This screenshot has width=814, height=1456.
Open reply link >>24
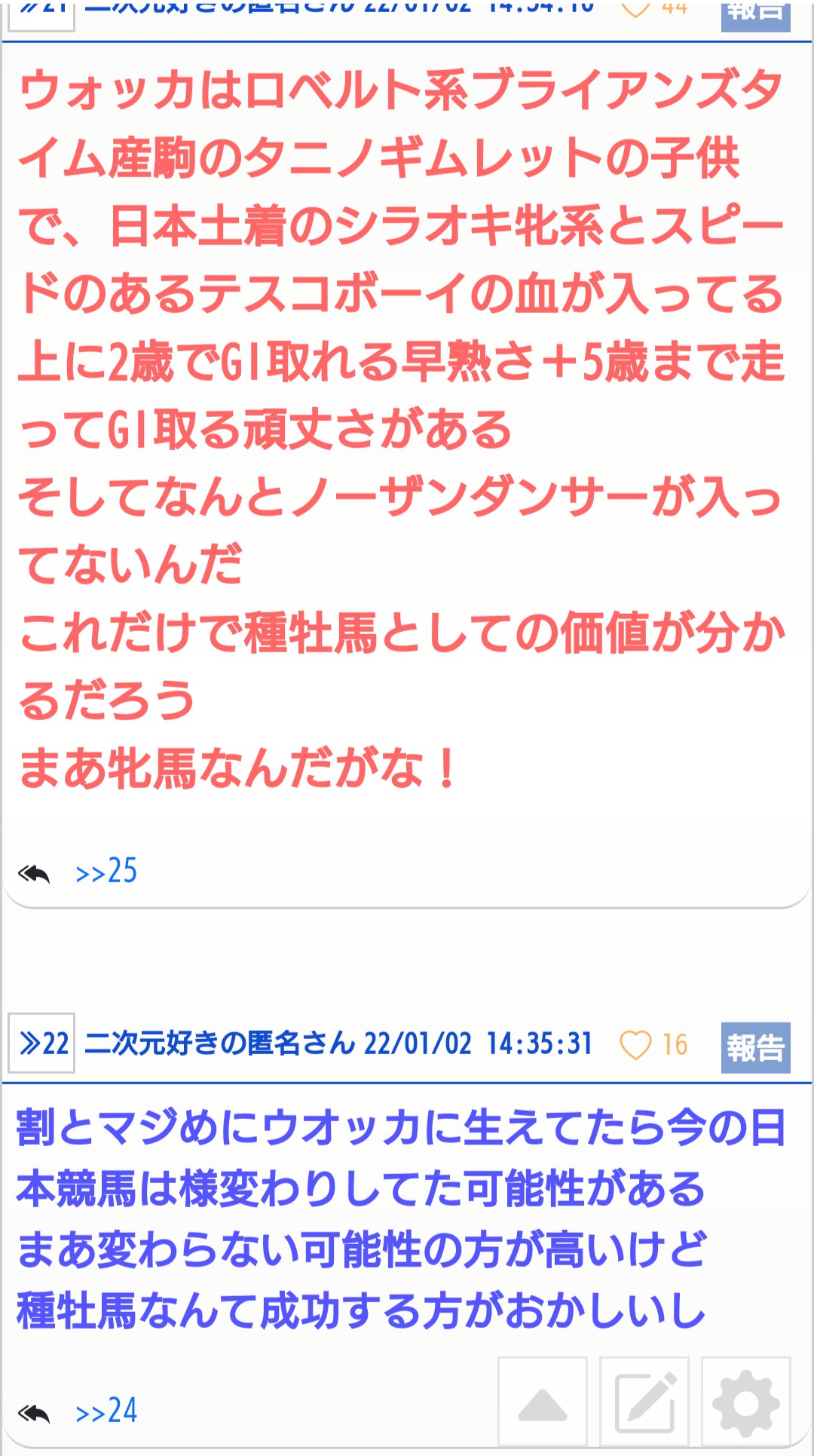click(106, 1410)
